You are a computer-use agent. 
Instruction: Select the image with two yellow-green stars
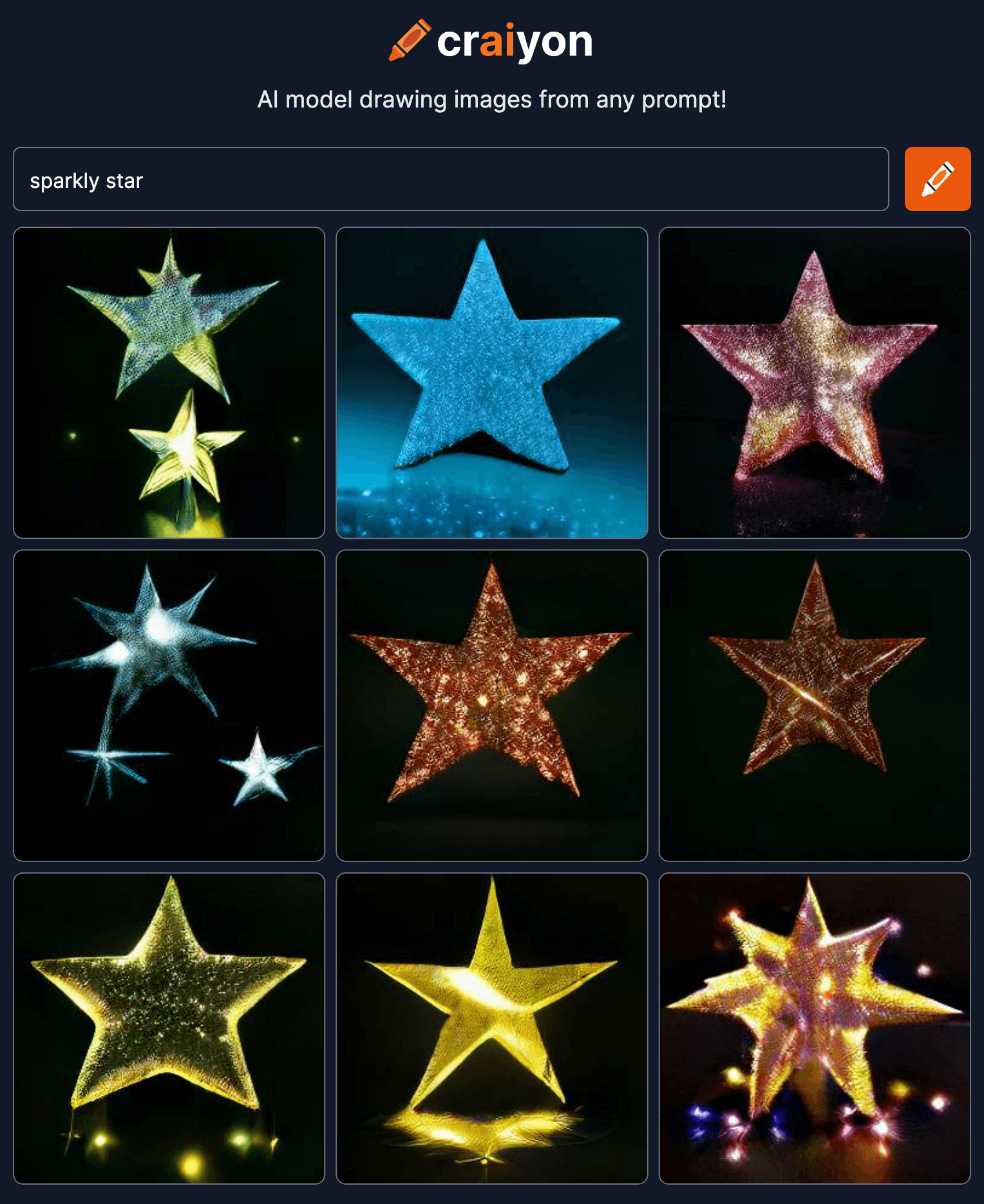pos(169,382)
